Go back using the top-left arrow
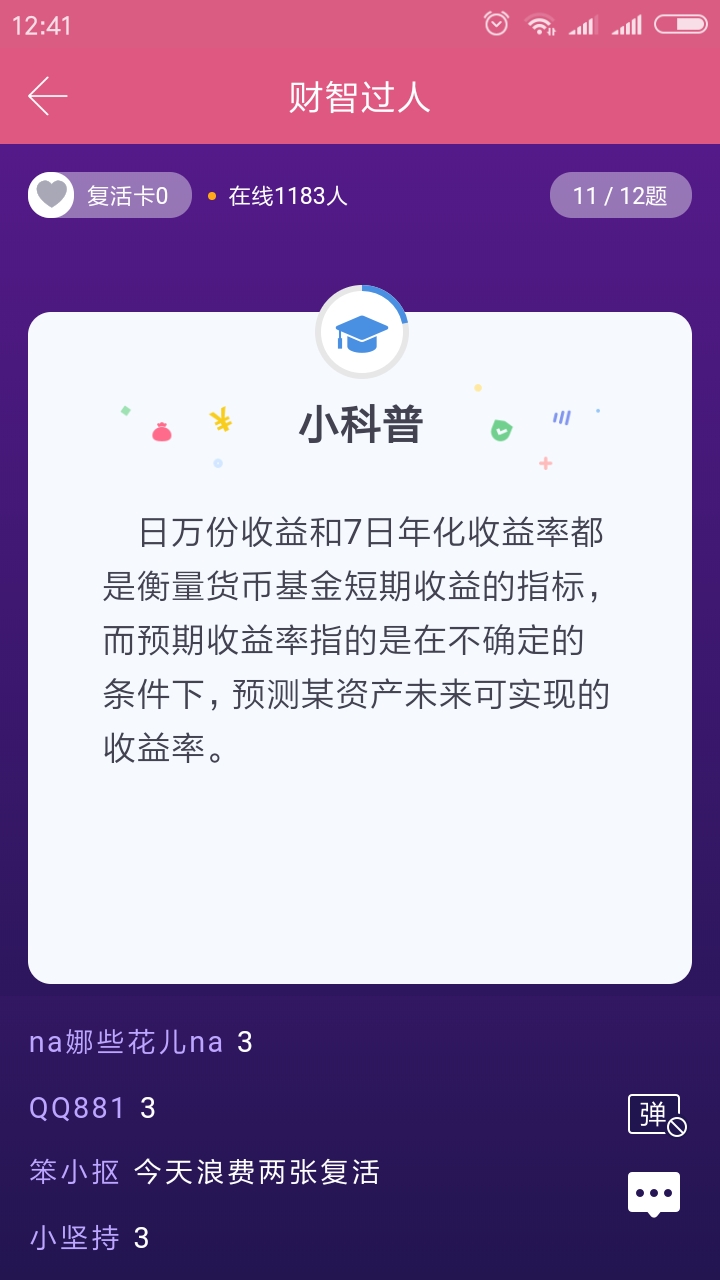Viewport: 720px width, 1280px height. pyautogui.click(x=47, y=97)
